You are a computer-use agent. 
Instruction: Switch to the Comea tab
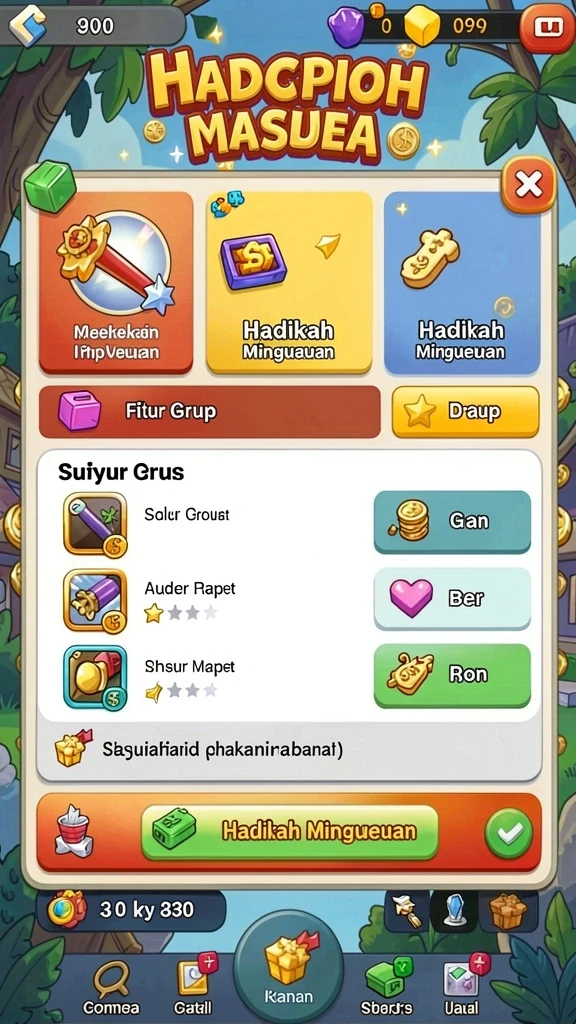(112, 988)
